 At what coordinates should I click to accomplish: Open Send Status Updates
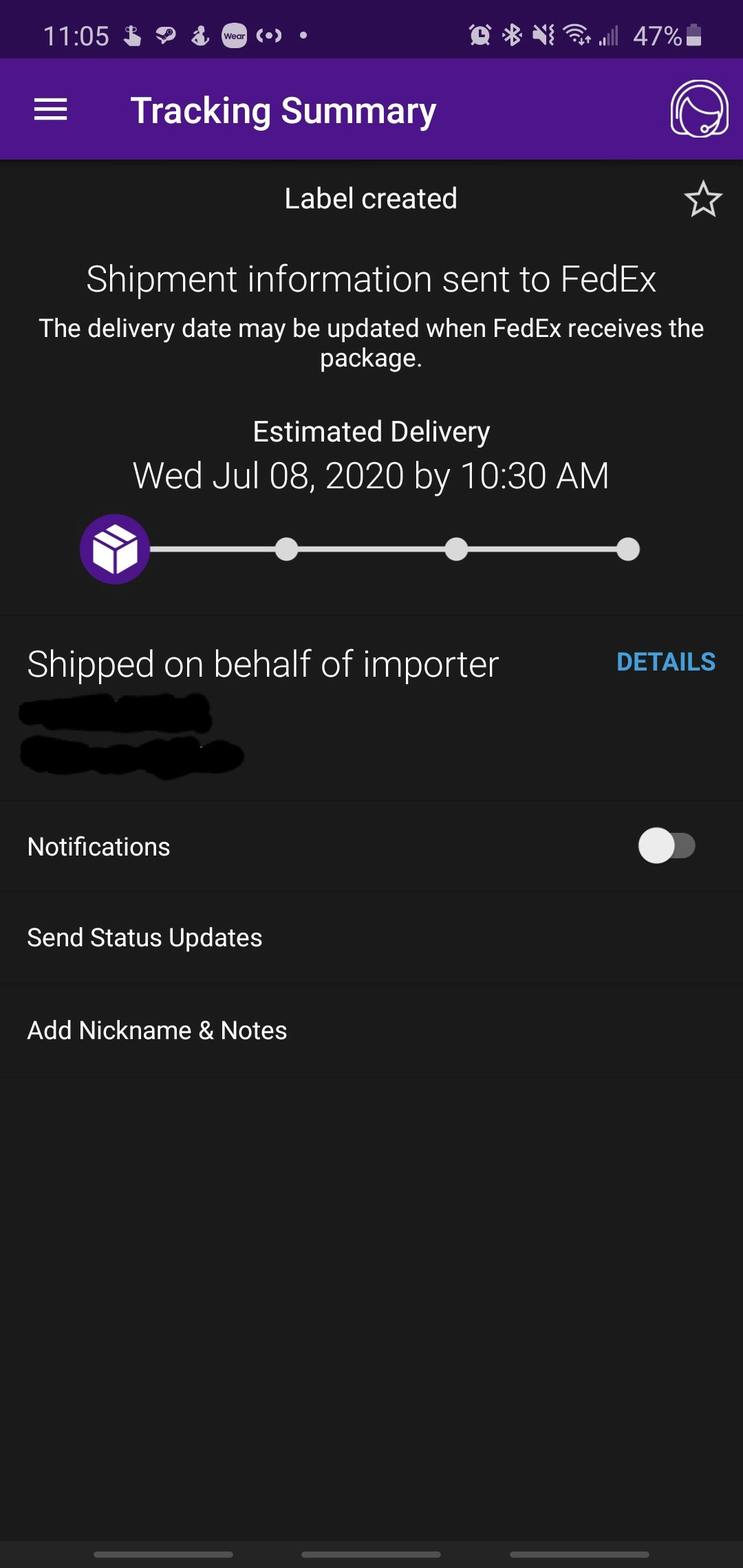click(144, 938)
